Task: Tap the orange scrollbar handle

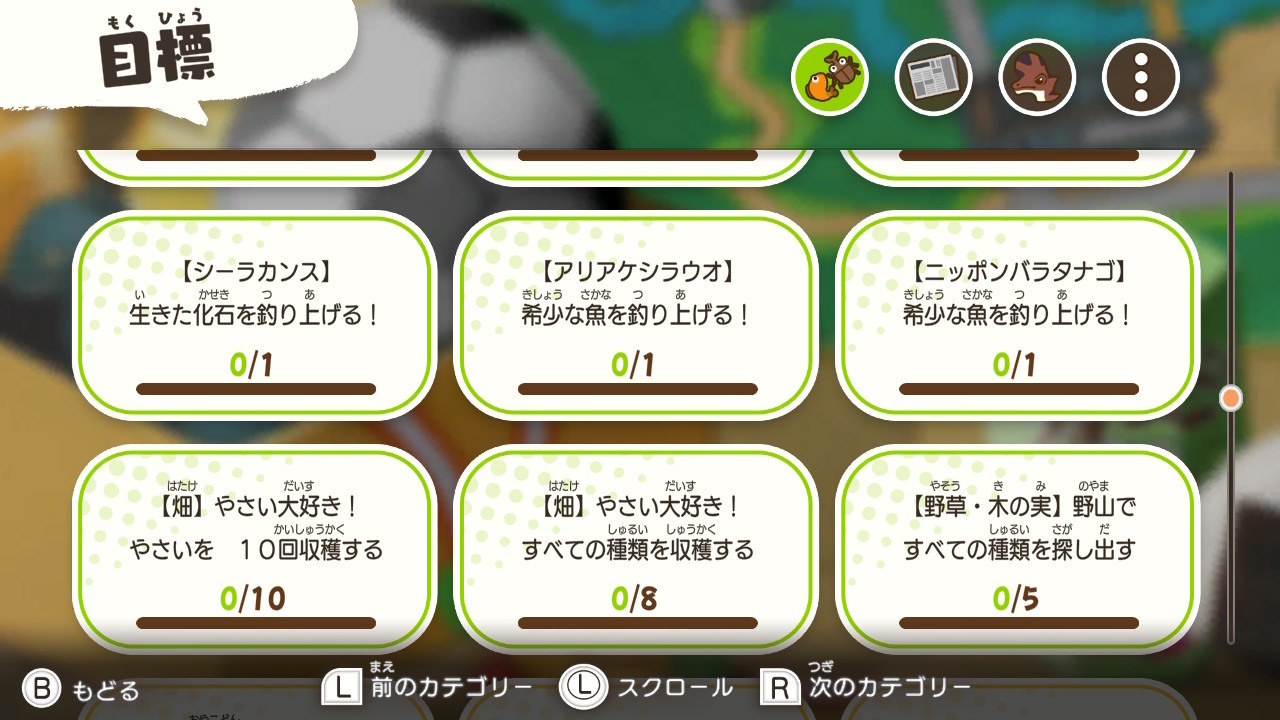Action: tap(1231, 398)
